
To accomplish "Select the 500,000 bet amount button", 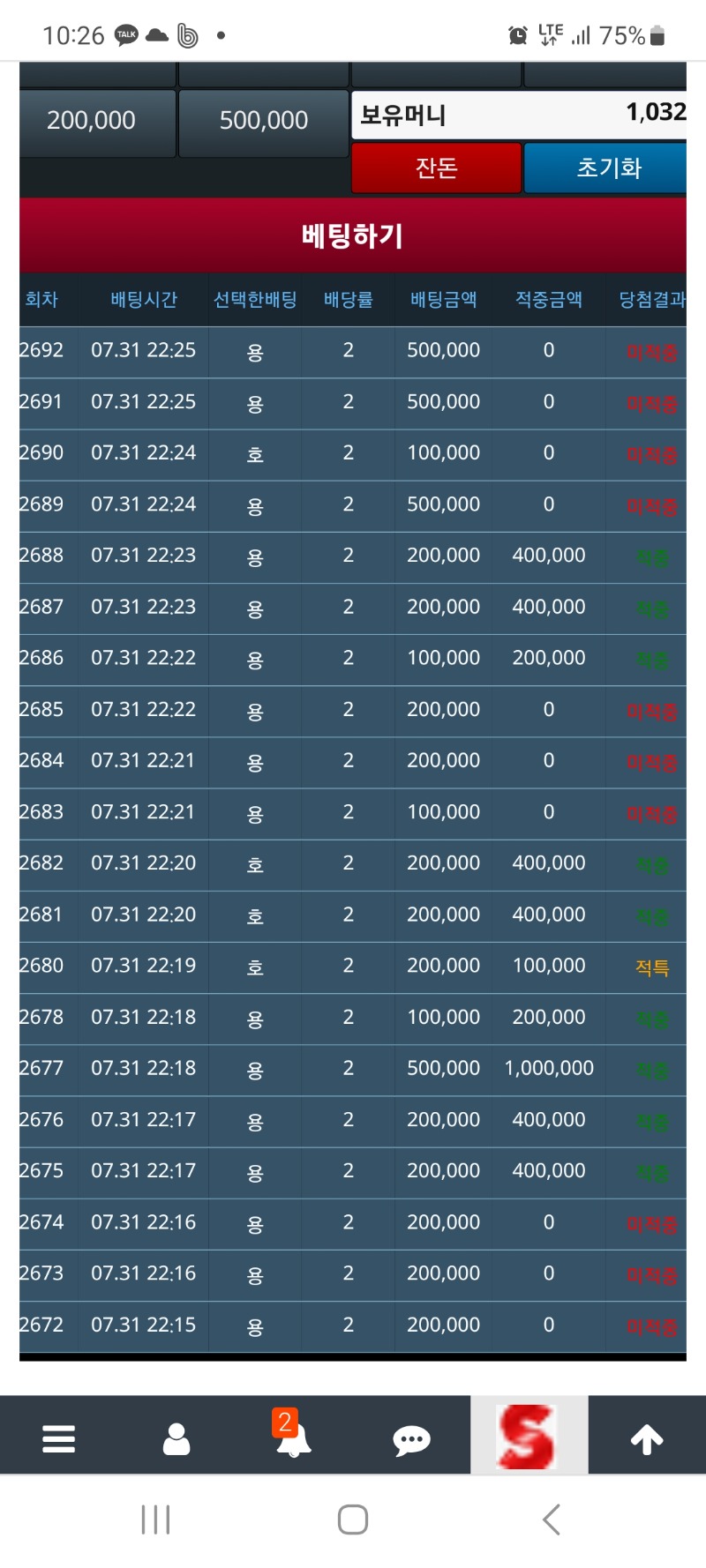I will [263, 122].
